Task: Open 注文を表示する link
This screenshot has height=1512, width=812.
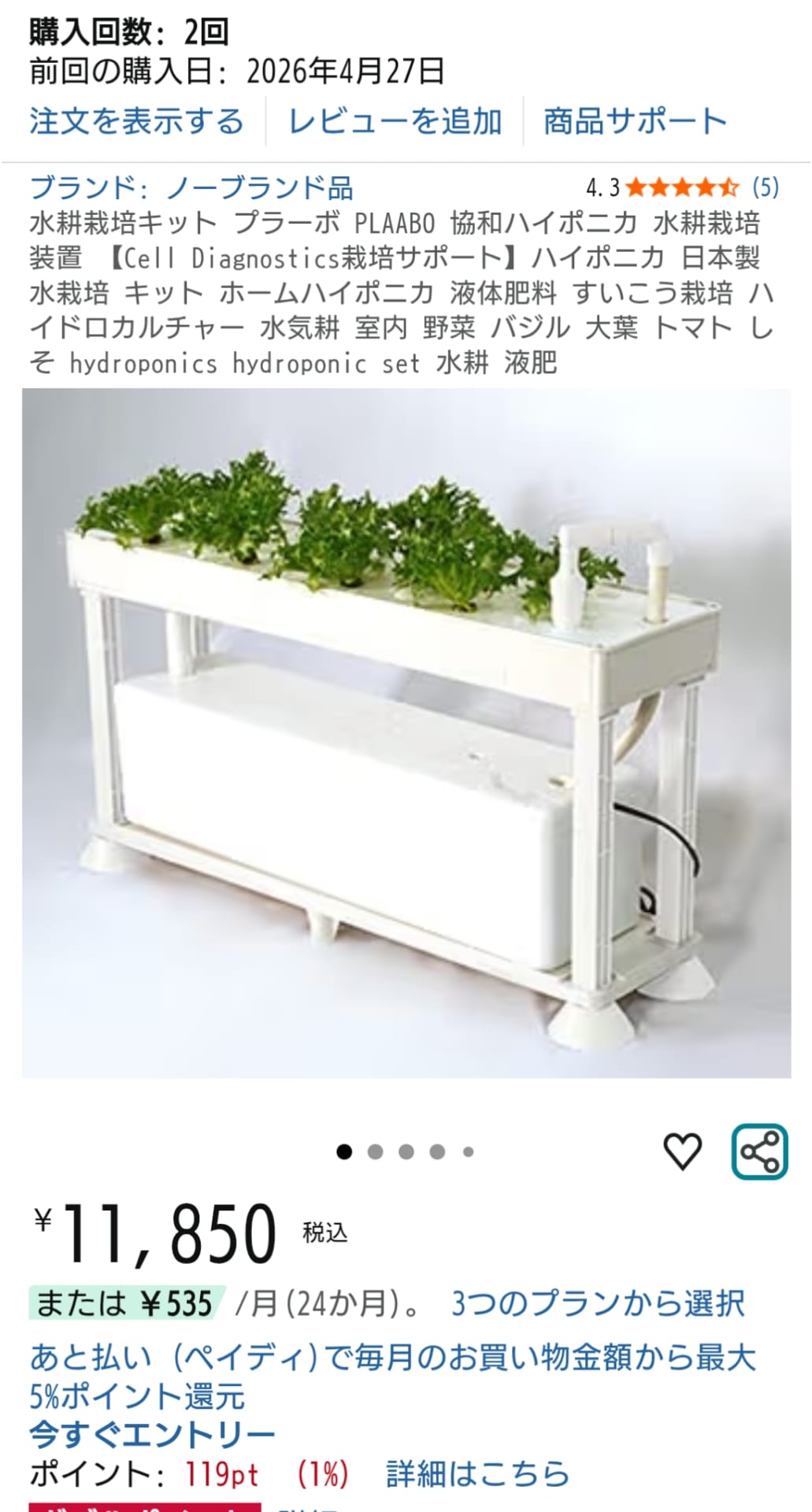Action: point(136,121)
